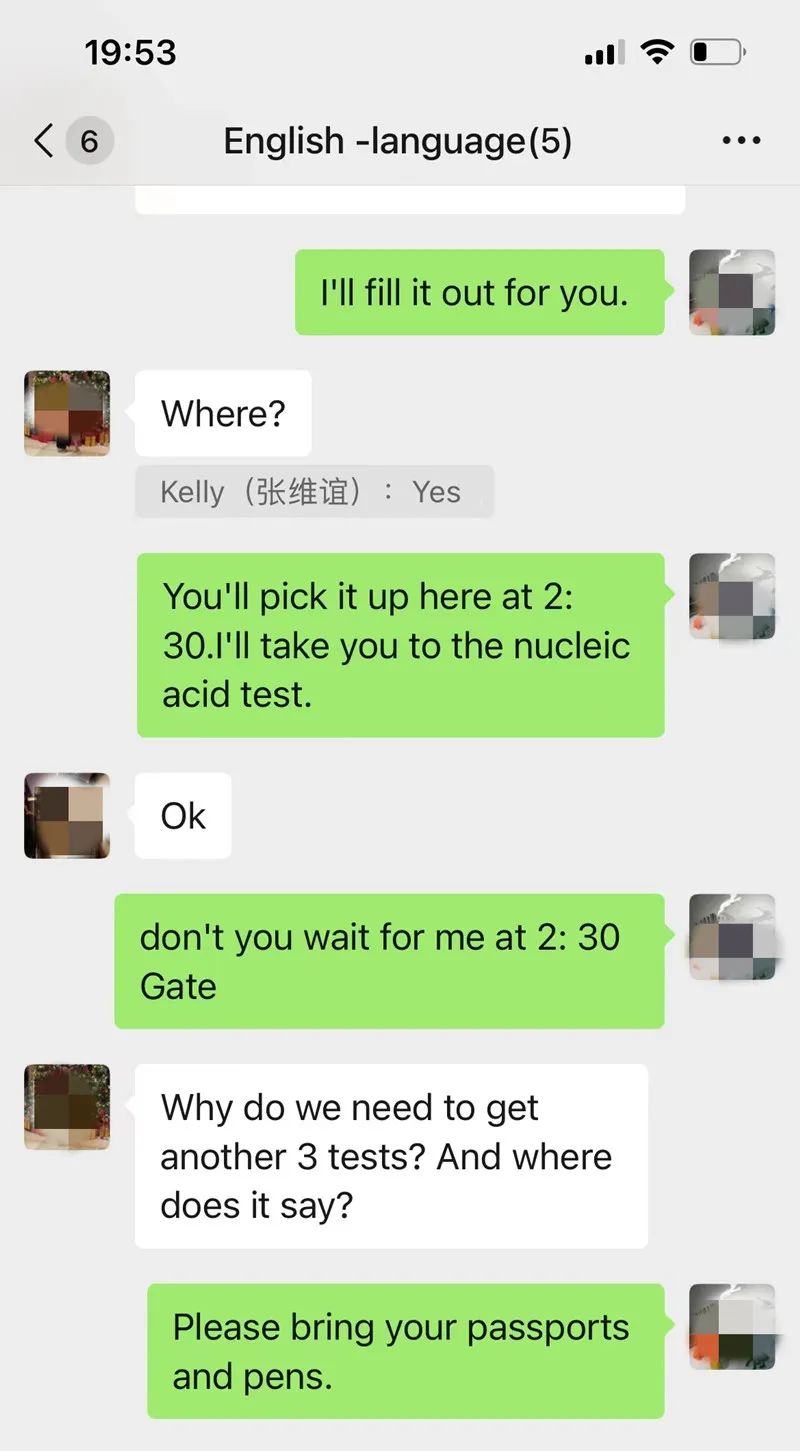The height and width of the screenshot is (1451, 800).
Task: Open the group chat overflow menu
Action: tap(741, 141)
